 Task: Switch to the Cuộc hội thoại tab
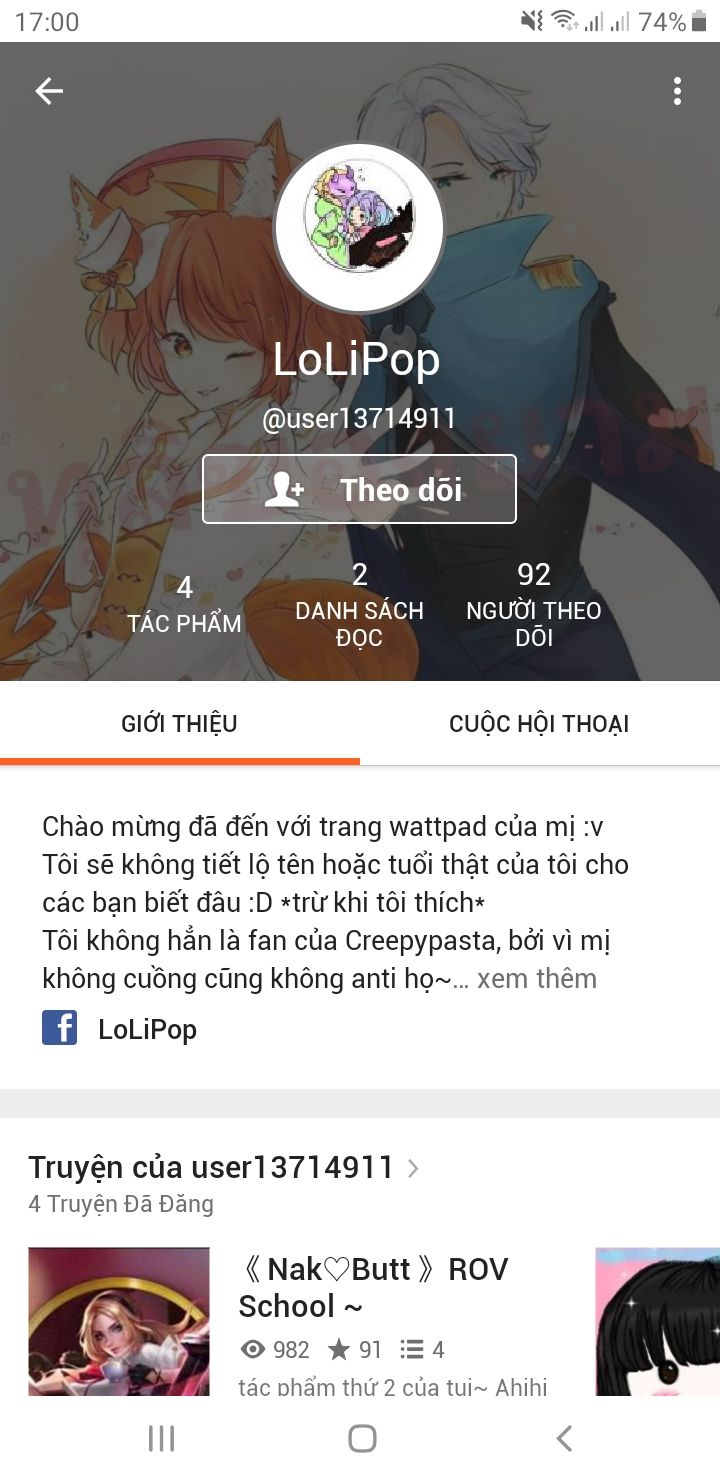point(539,724)
